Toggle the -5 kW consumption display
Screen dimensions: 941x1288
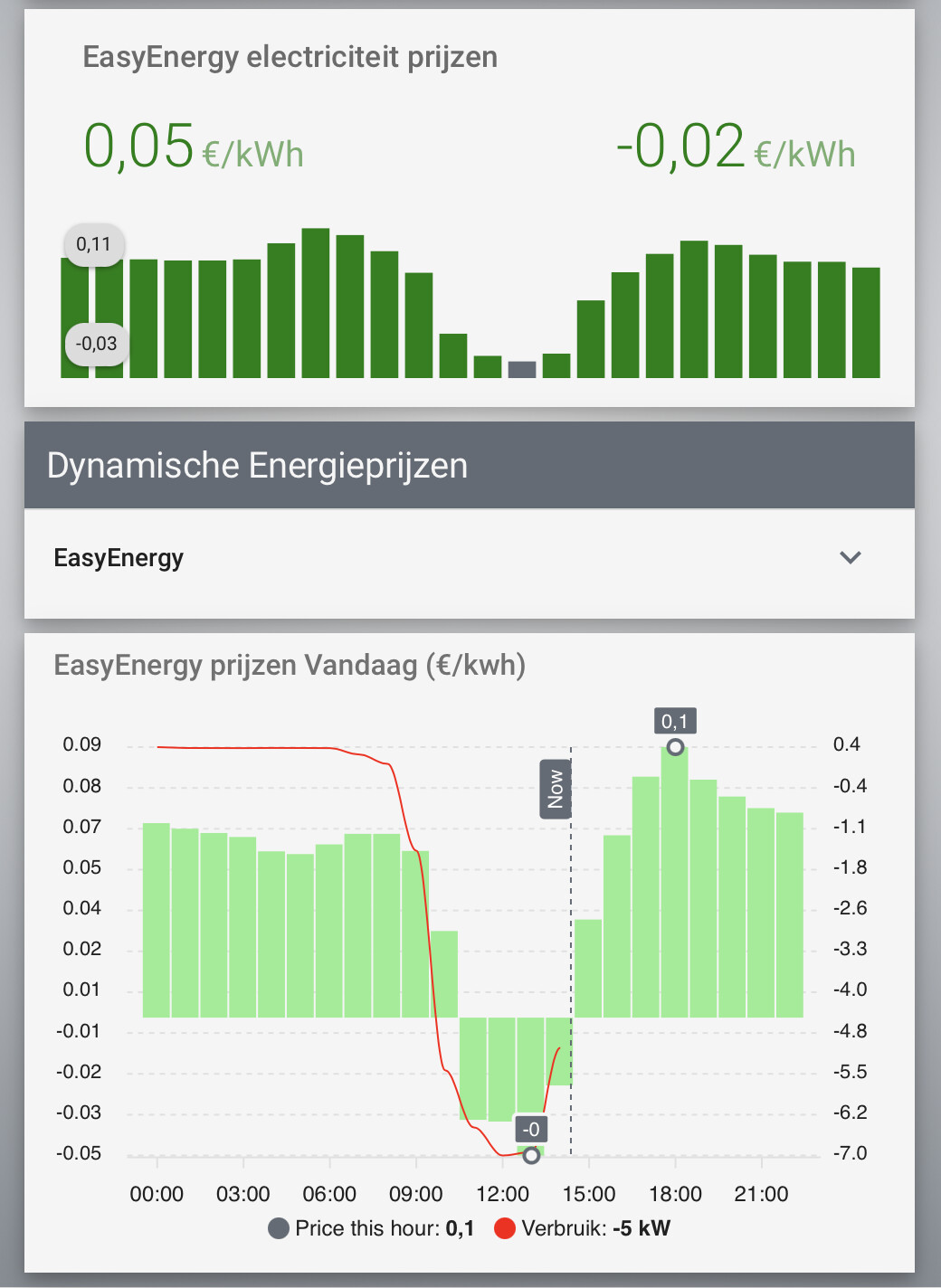pos(644,1228)
